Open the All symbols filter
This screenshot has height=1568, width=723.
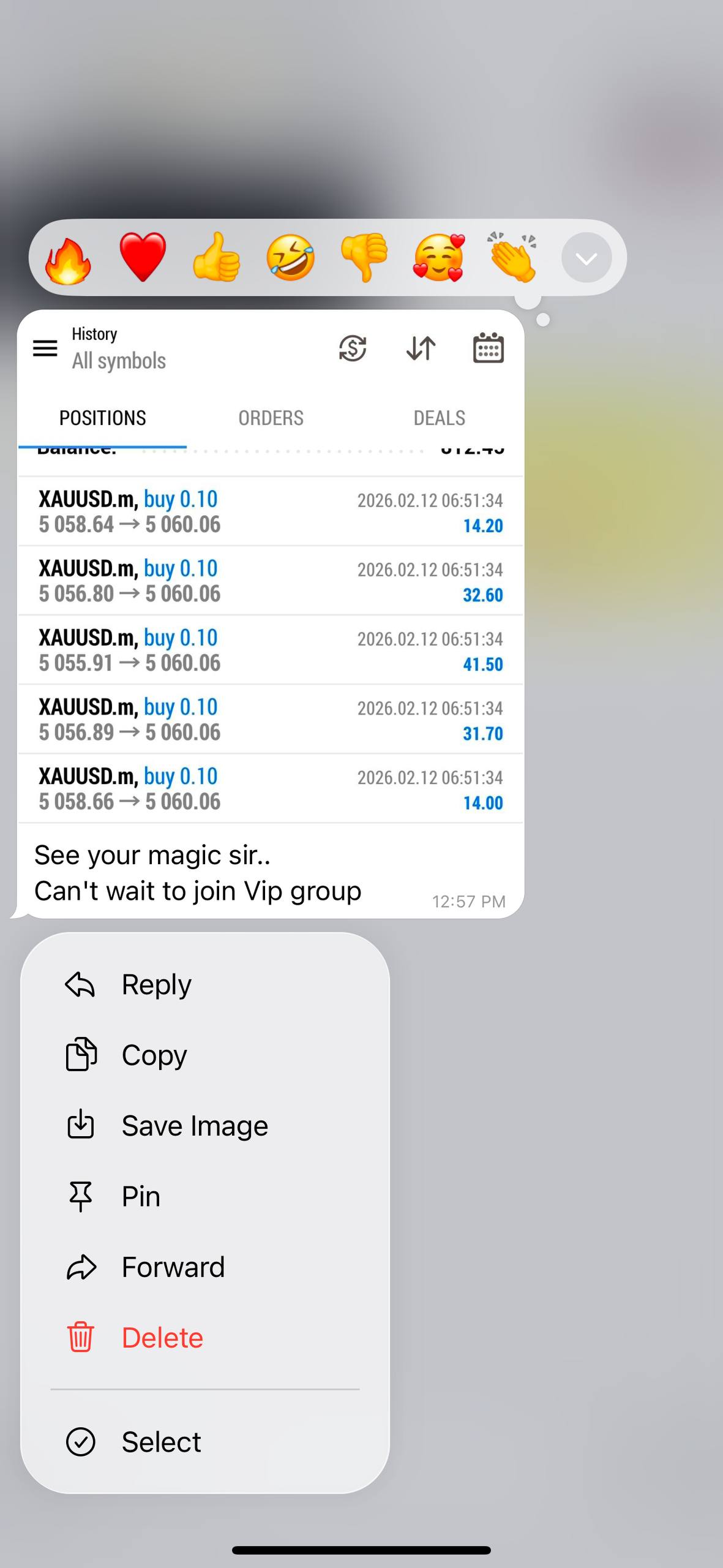pyautogui.click(x=118, y=360)
